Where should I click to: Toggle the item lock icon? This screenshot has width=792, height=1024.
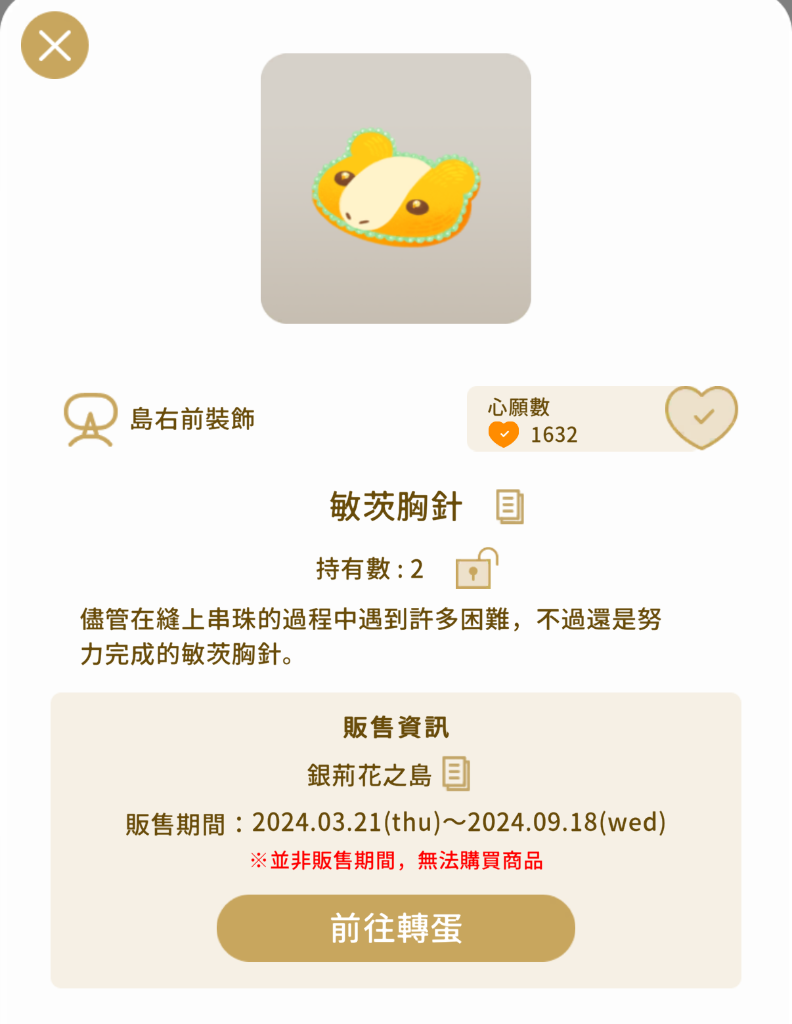475,569
